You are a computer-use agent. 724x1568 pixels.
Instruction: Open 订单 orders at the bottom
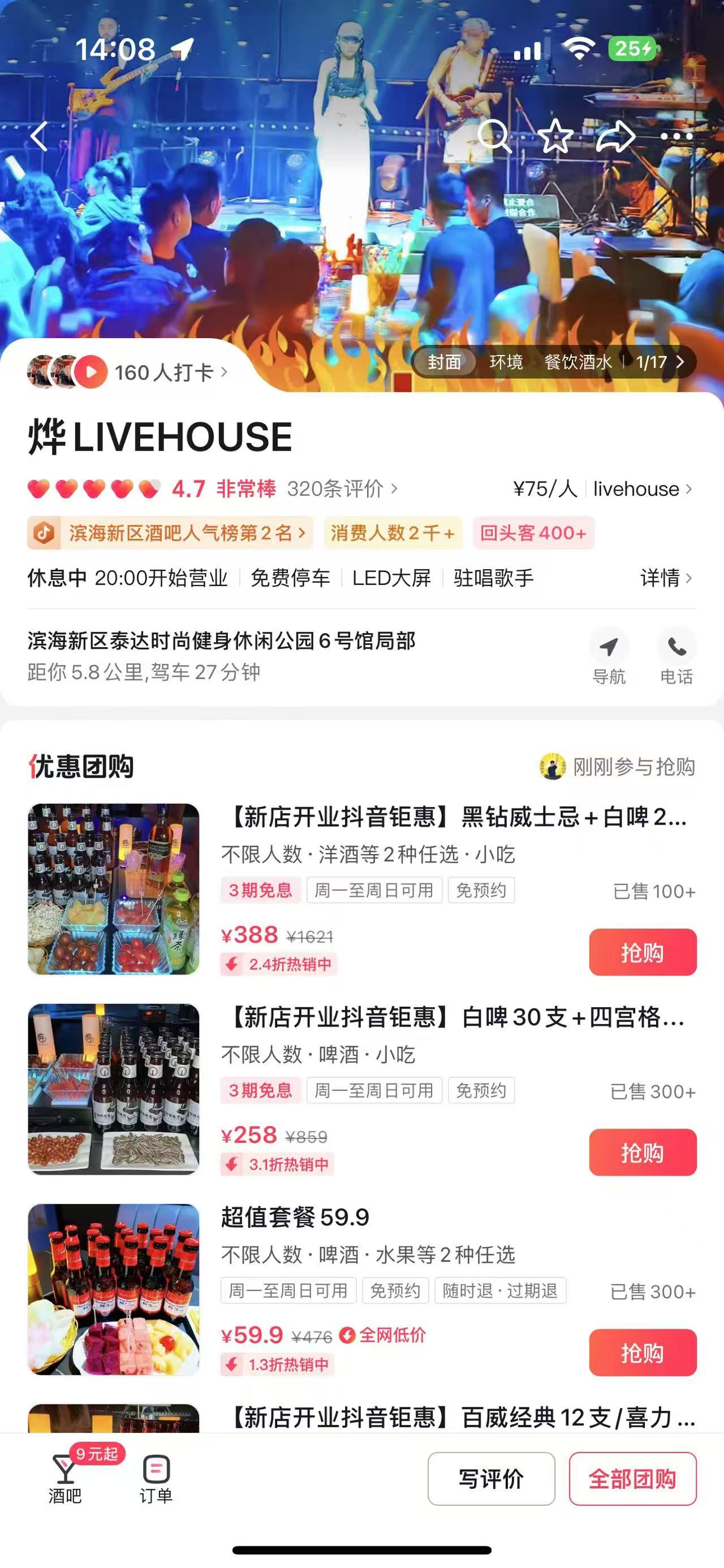click(x=156, y=1479)
